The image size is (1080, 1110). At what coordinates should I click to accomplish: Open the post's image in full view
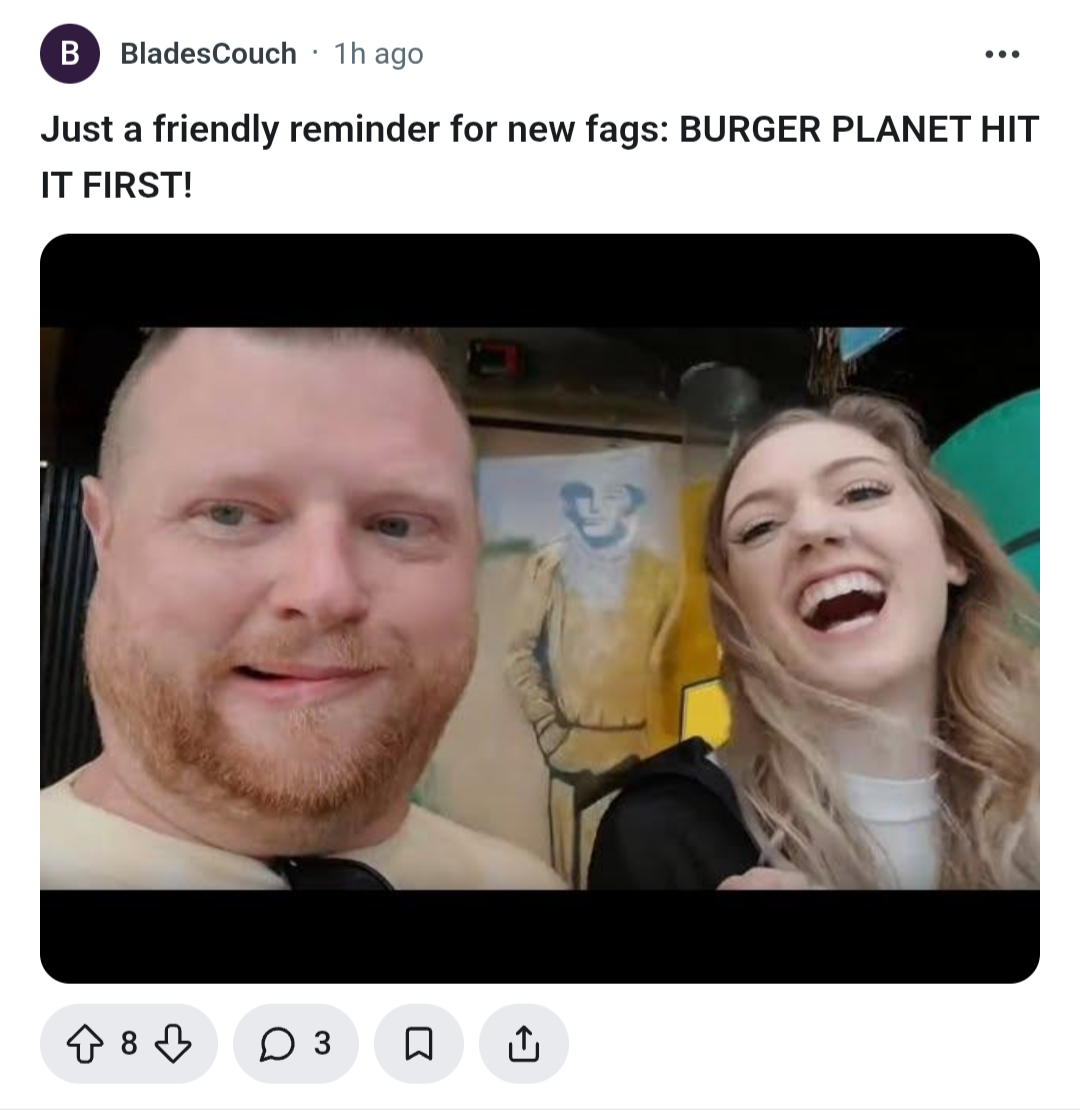540,608
